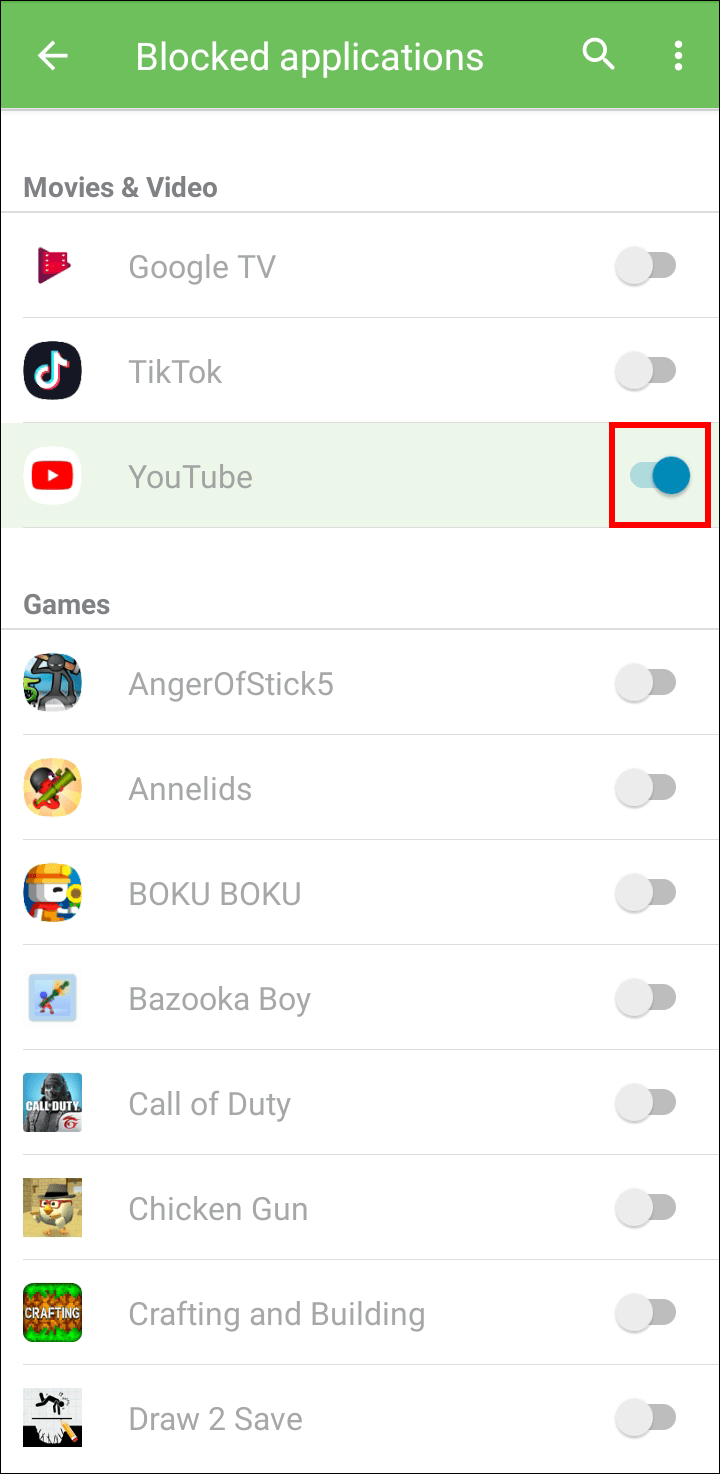Click the Call of Duty app icon
This screenshot has height=1474, width=720.
[x=52, y=1103]
